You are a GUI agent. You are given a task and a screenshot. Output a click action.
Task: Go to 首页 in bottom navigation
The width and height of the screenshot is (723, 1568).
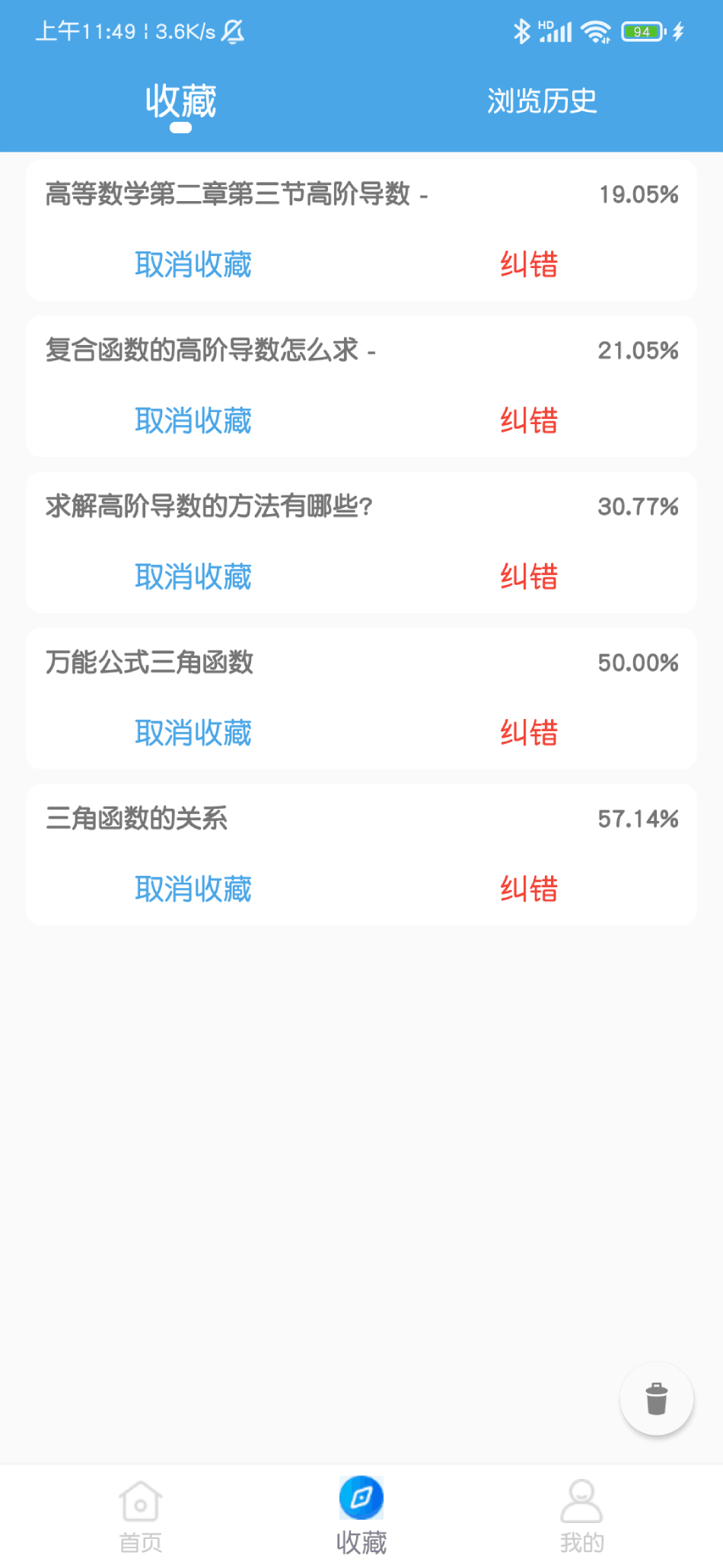[141, 1515]
